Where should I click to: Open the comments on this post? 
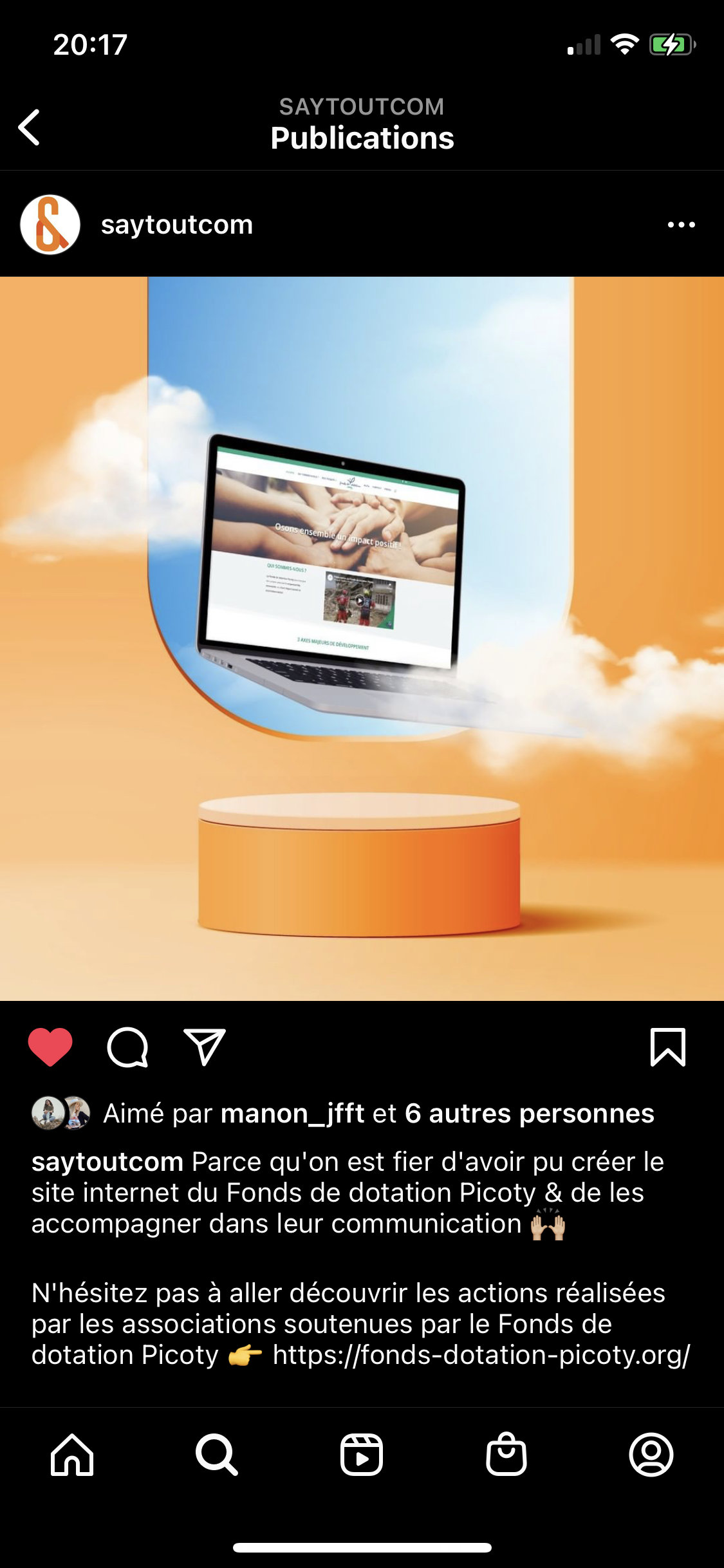coord(127,1047)
